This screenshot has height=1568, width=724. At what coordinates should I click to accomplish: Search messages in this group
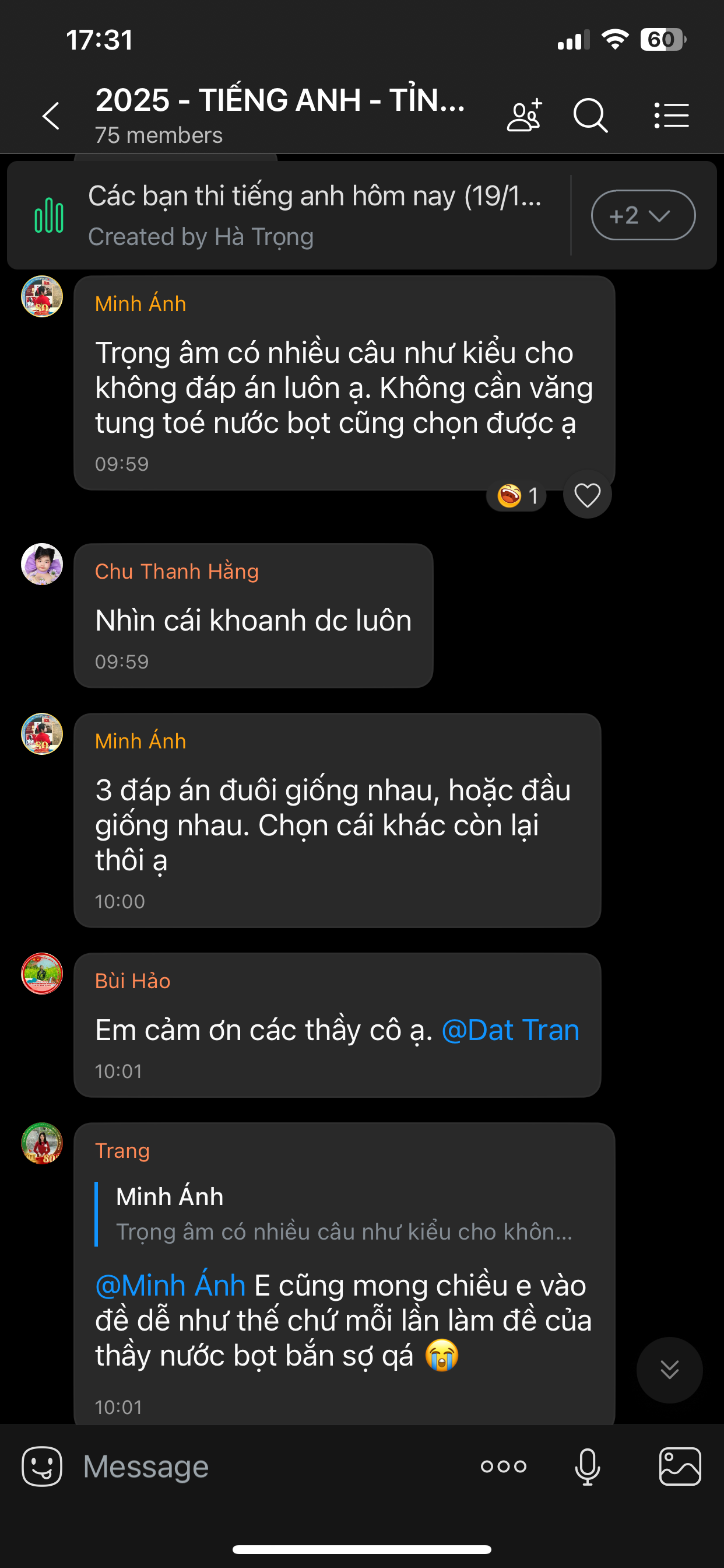590,115
